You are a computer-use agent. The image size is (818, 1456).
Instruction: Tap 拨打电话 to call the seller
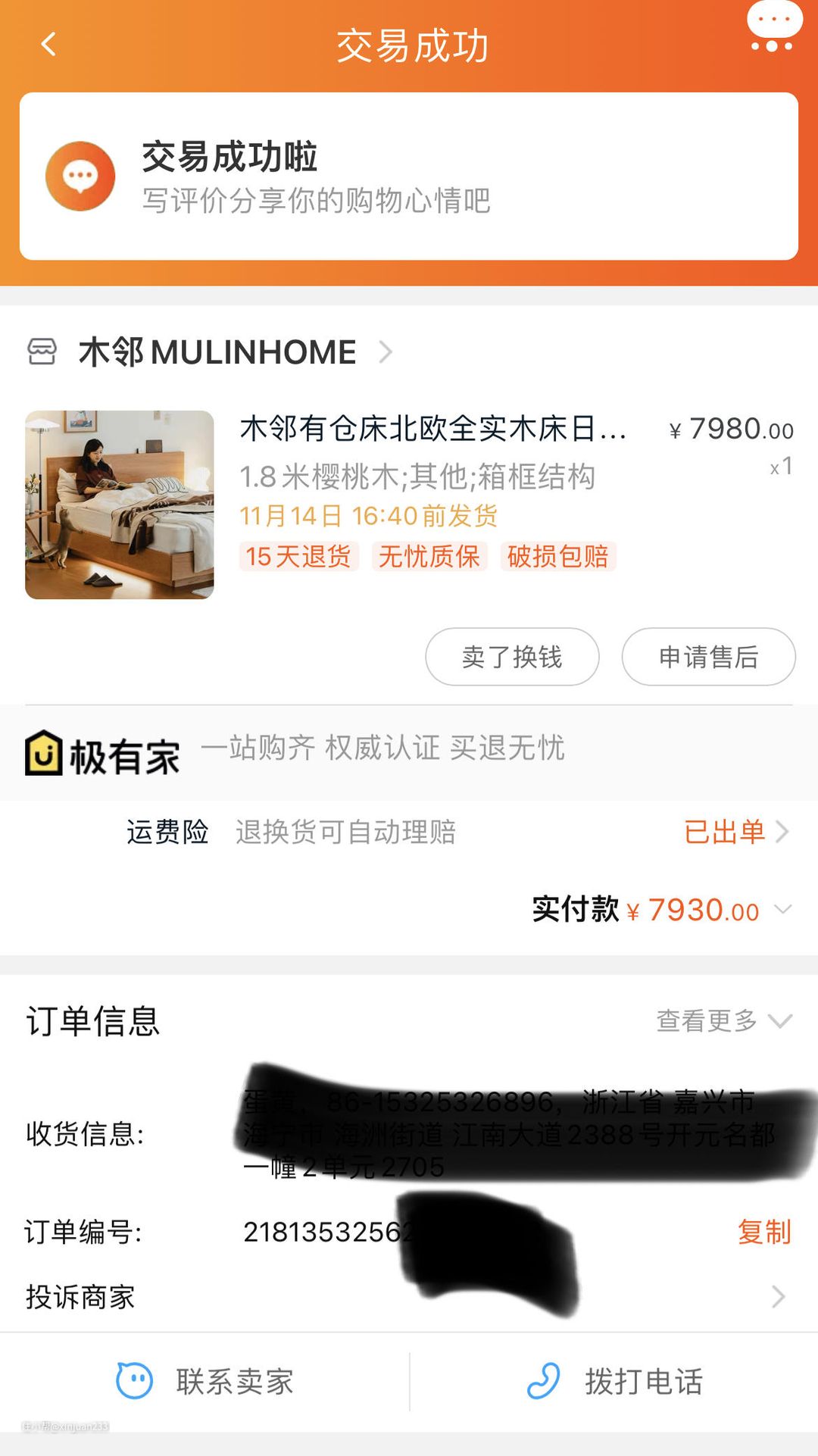coord(614,1382)
